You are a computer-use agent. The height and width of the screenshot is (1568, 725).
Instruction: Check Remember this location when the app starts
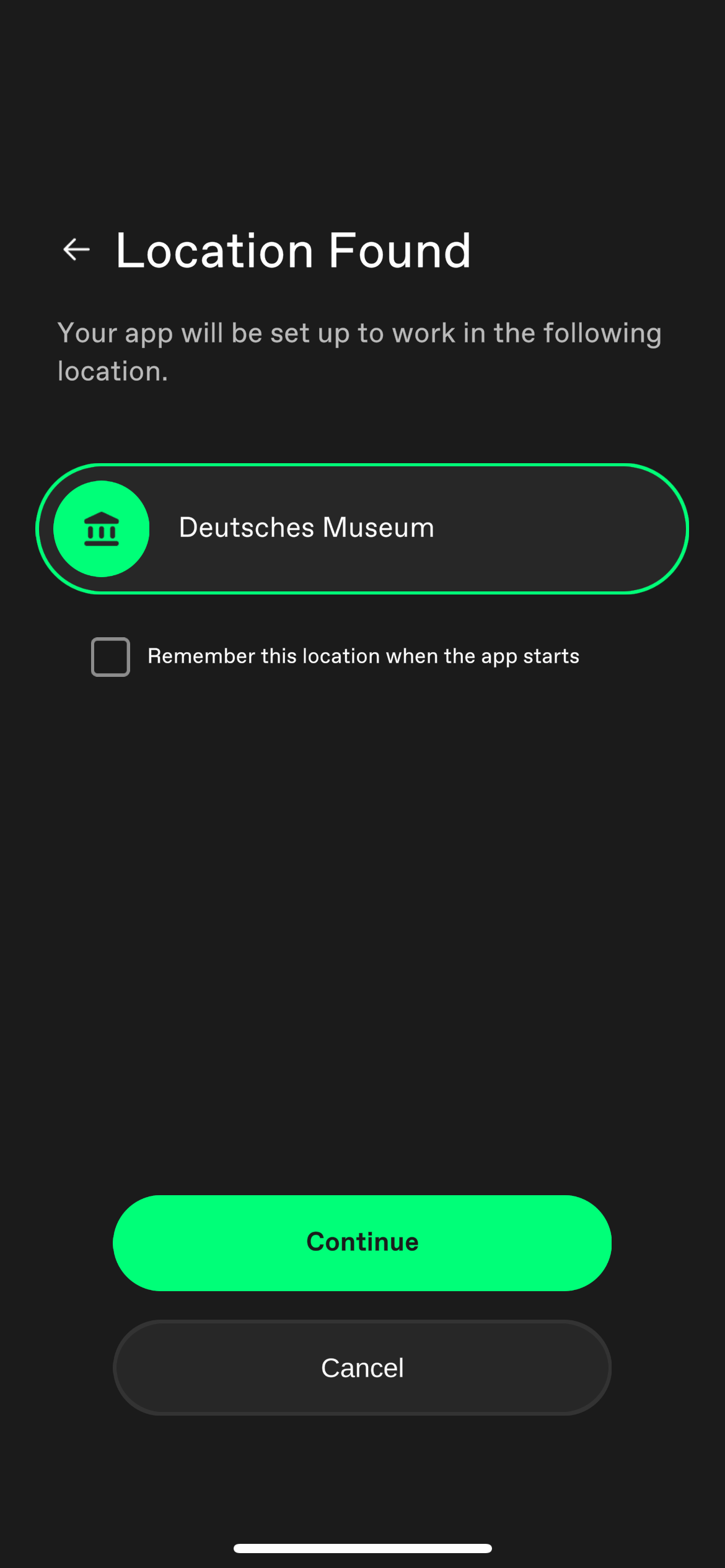click(110, 656)
